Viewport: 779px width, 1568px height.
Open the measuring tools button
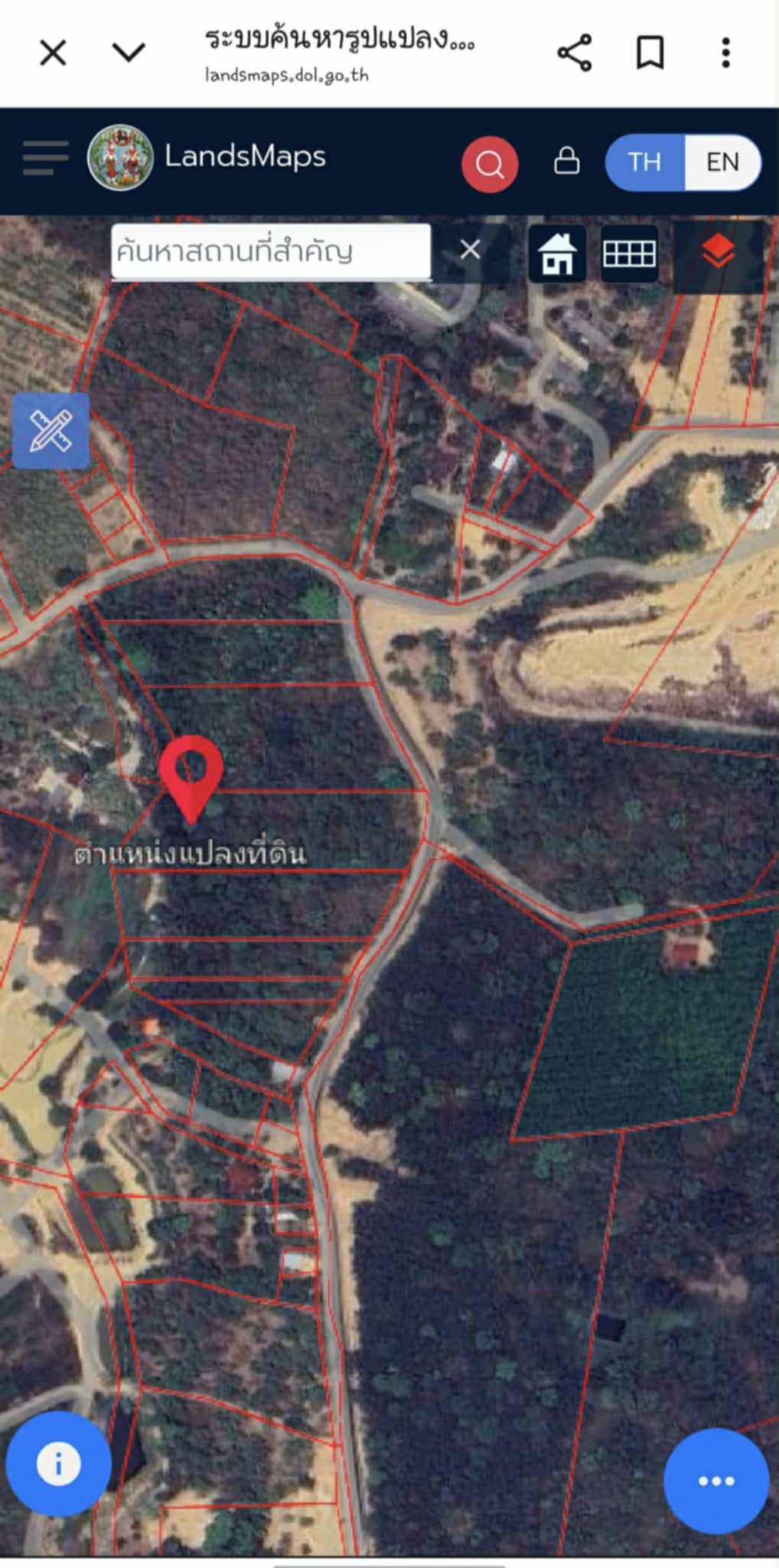51,430
